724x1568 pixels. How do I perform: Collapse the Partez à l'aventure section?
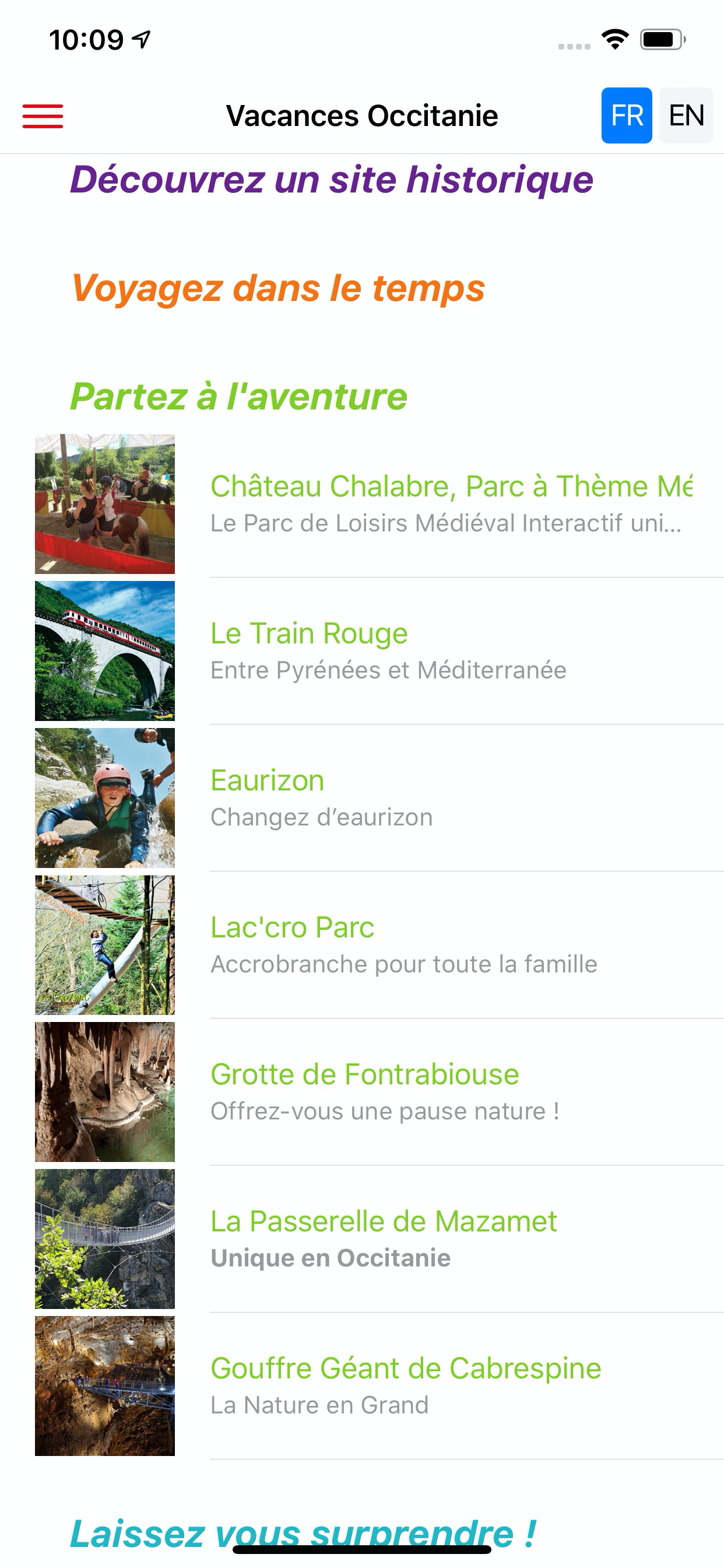point(238,397)
